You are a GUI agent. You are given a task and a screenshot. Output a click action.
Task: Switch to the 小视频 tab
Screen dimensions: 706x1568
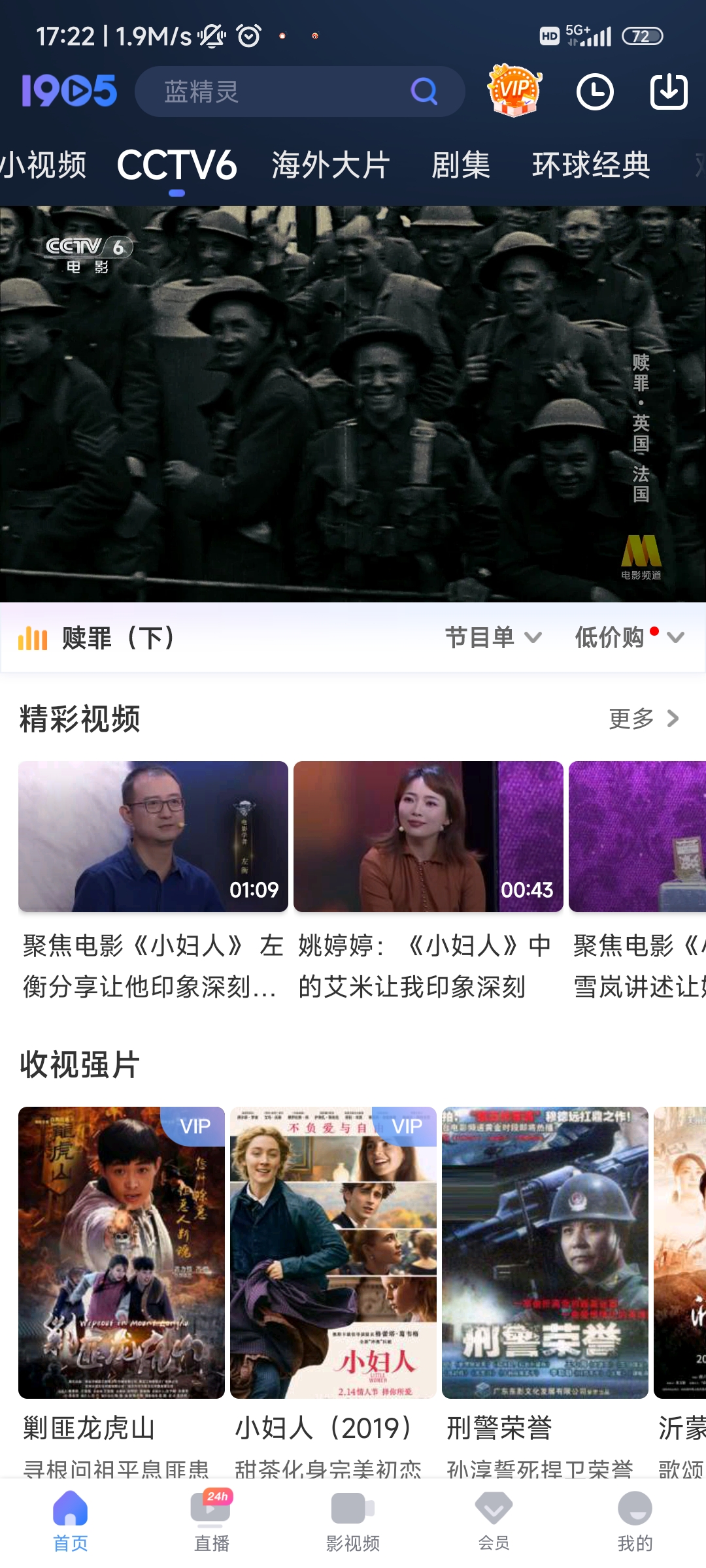point(43,165)
